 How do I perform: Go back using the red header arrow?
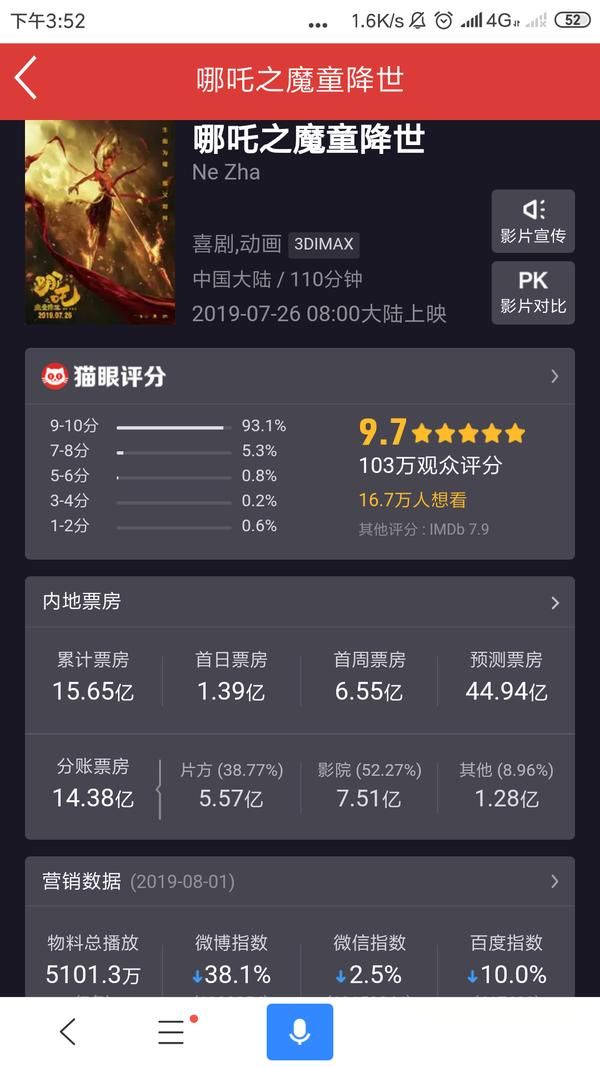[26, 78]
